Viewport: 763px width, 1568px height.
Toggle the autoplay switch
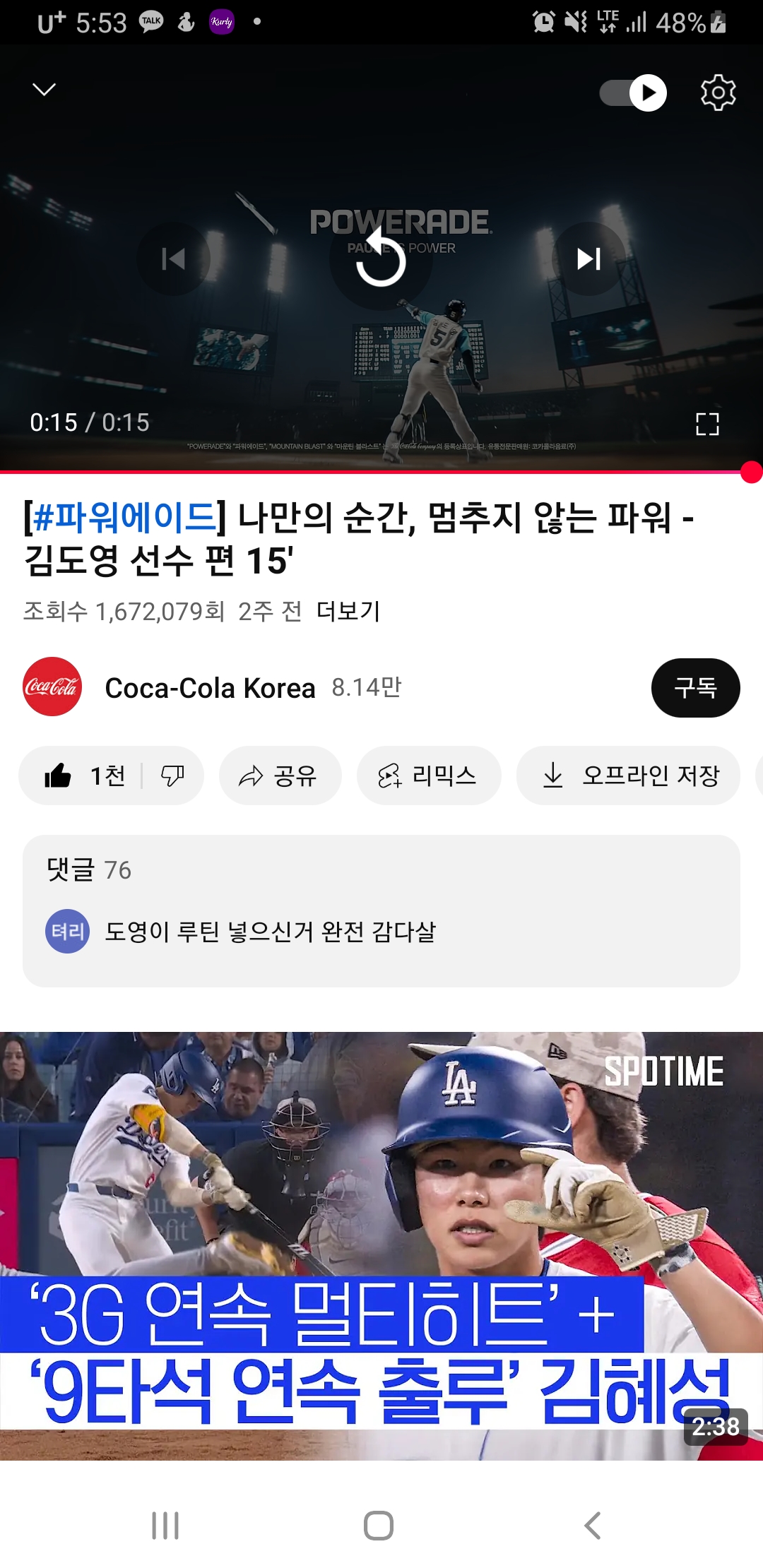pos(633,93)
